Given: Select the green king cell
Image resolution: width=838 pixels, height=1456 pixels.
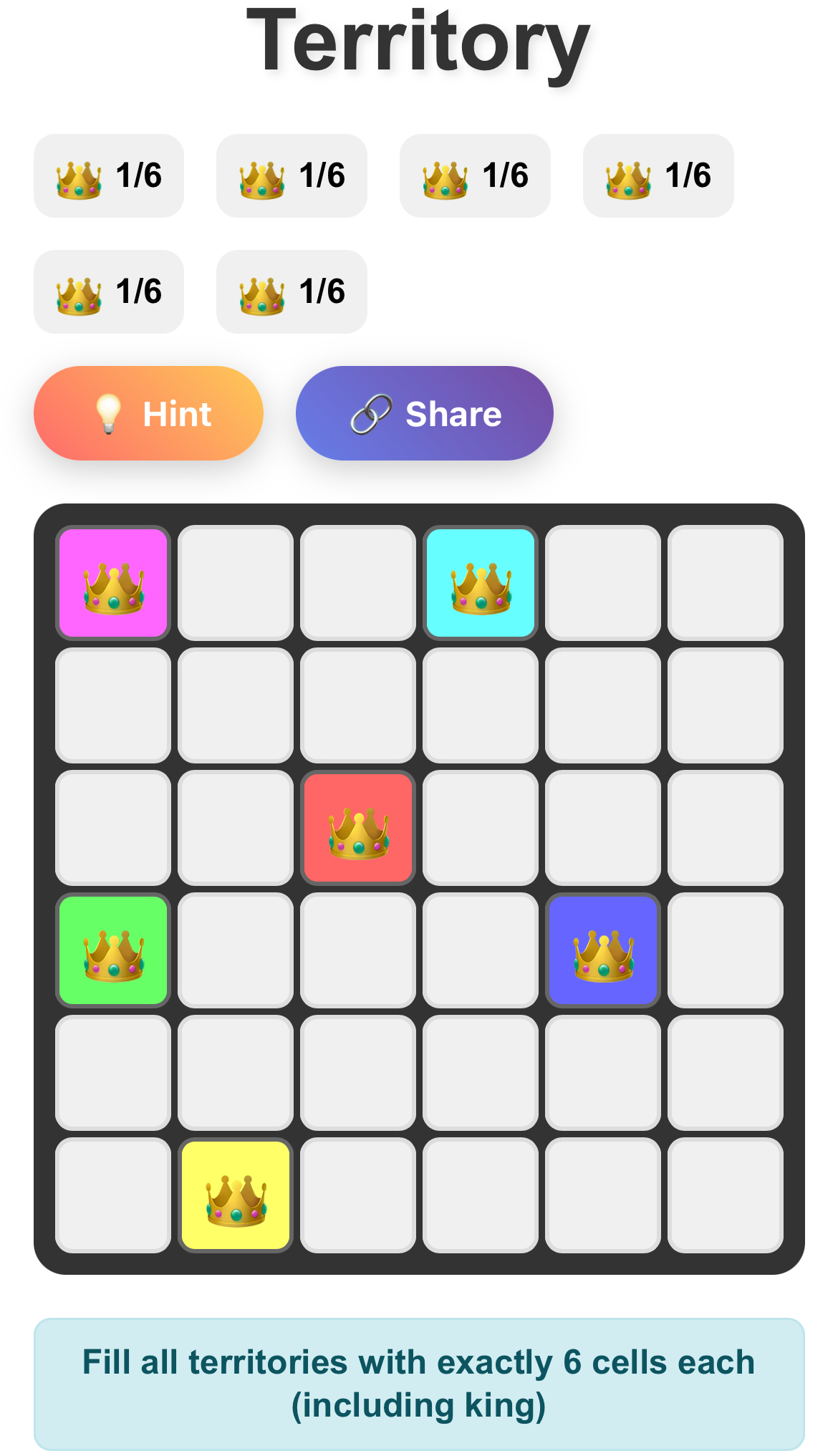Looking at the screenshot, I should pyautogui.click(x=113, y=950).
